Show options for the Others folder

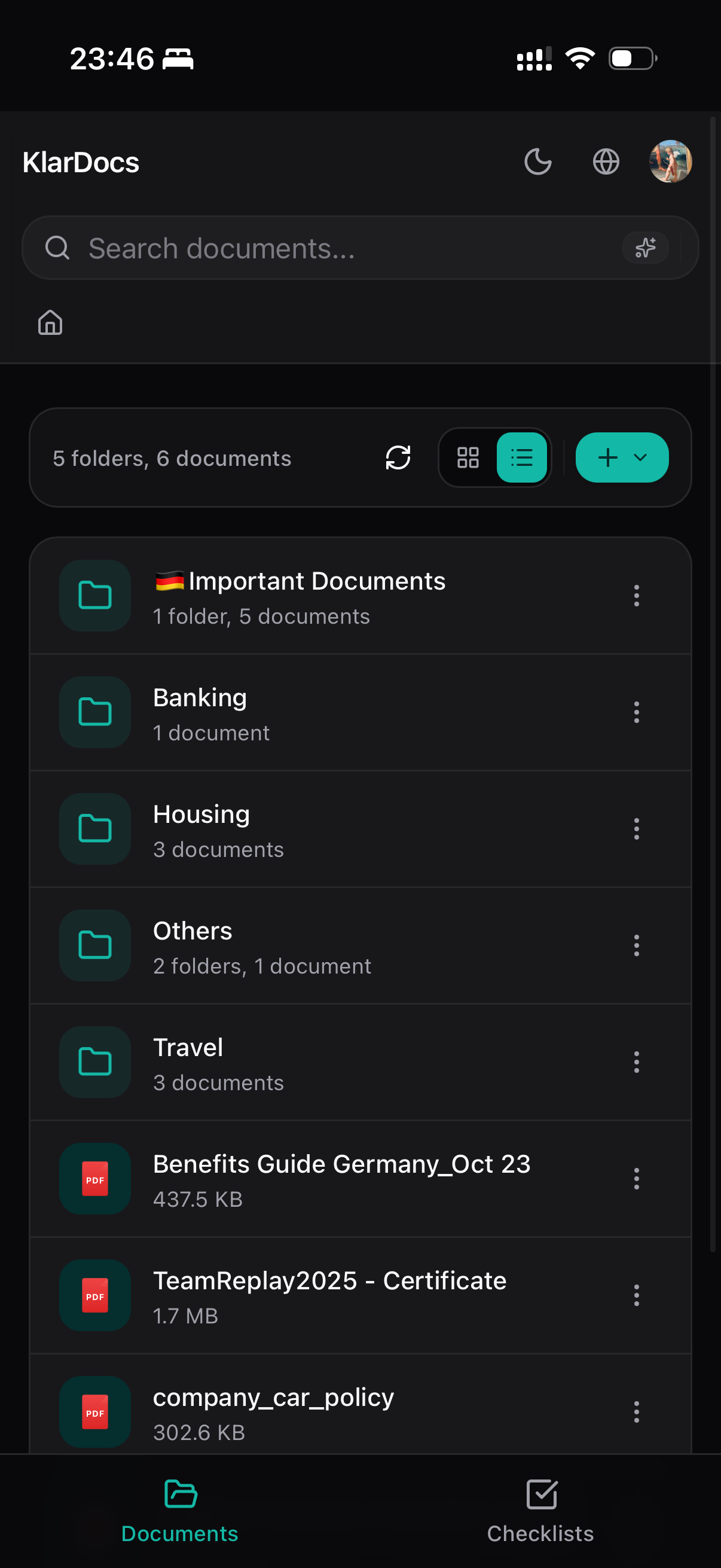637,946
